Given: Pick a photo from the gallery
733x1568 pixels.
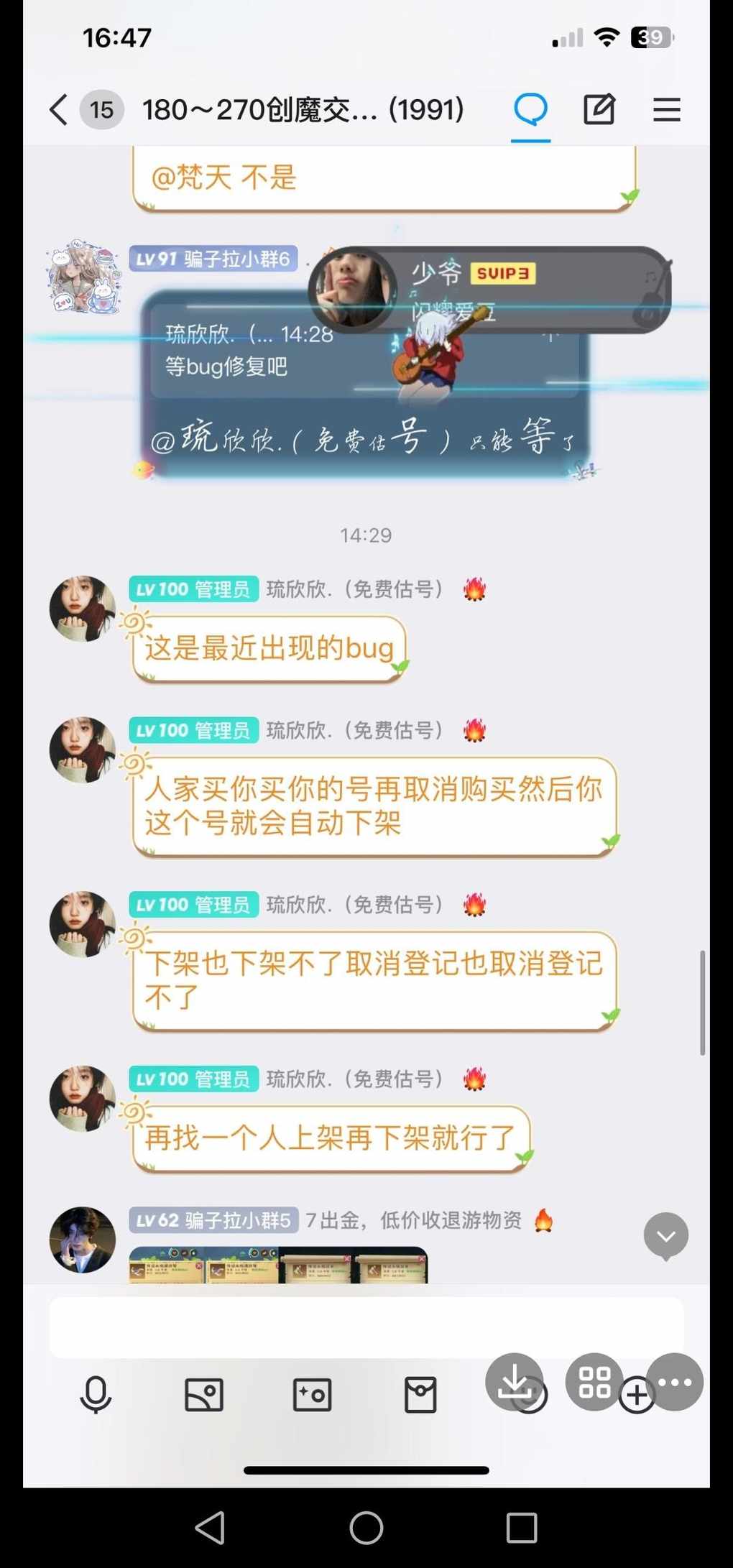Looking at the screenshot, I should click(204, 1395).
